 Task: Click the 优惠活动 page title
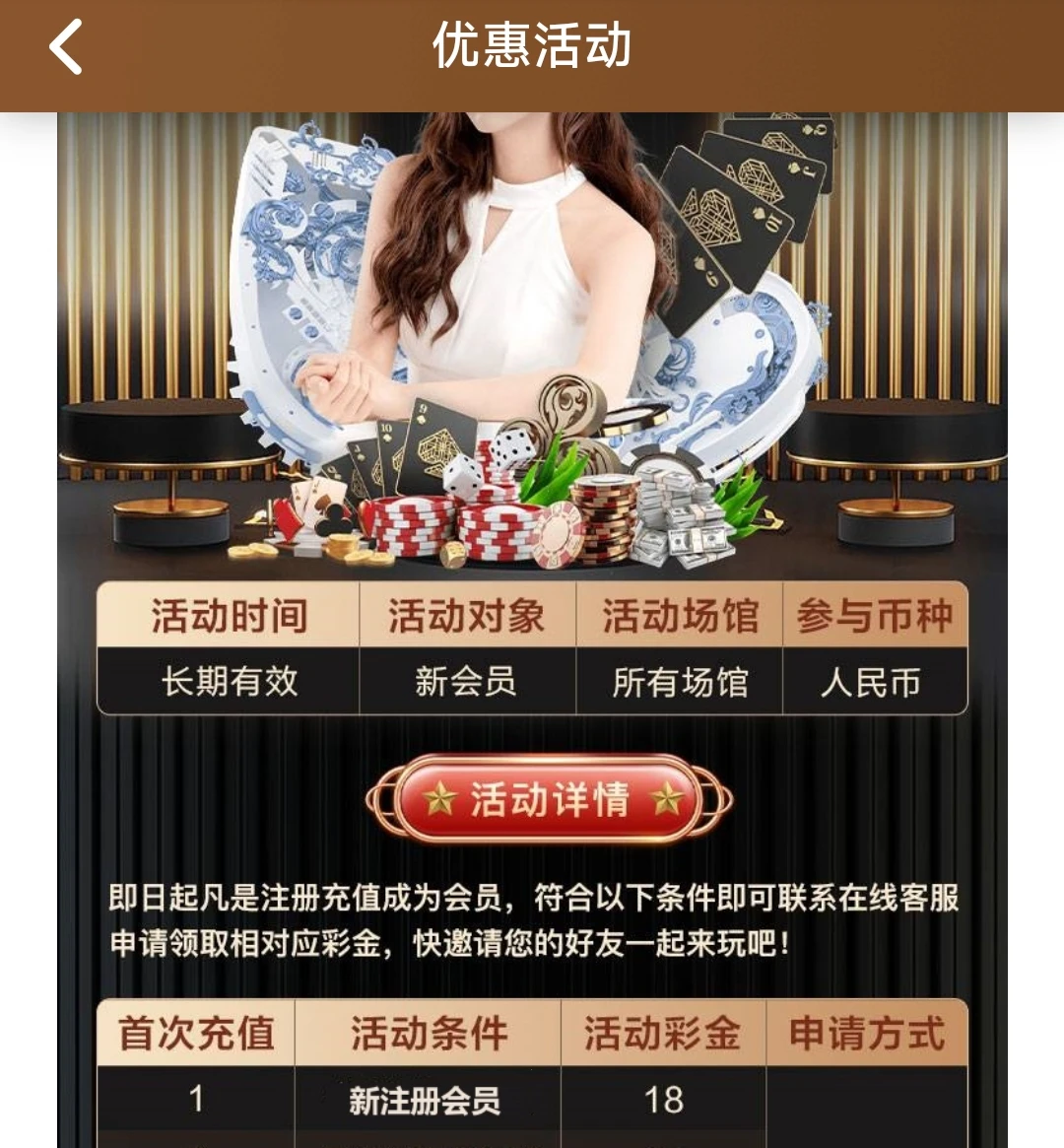click(x=532, y=47)
